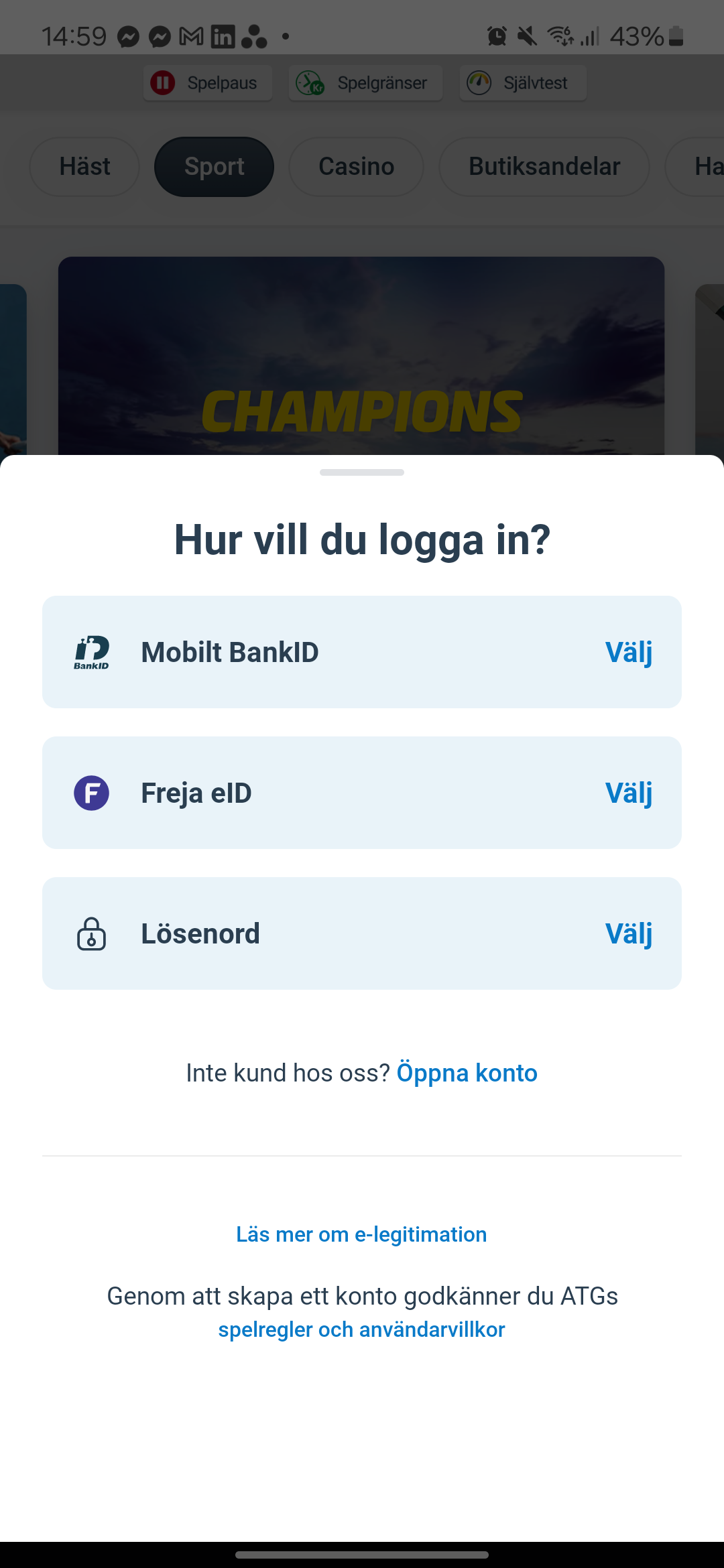This screenshot has height=1568, width=724.
Task: Open Läs mer om e-legitimation
Action: pos(362,1234)
